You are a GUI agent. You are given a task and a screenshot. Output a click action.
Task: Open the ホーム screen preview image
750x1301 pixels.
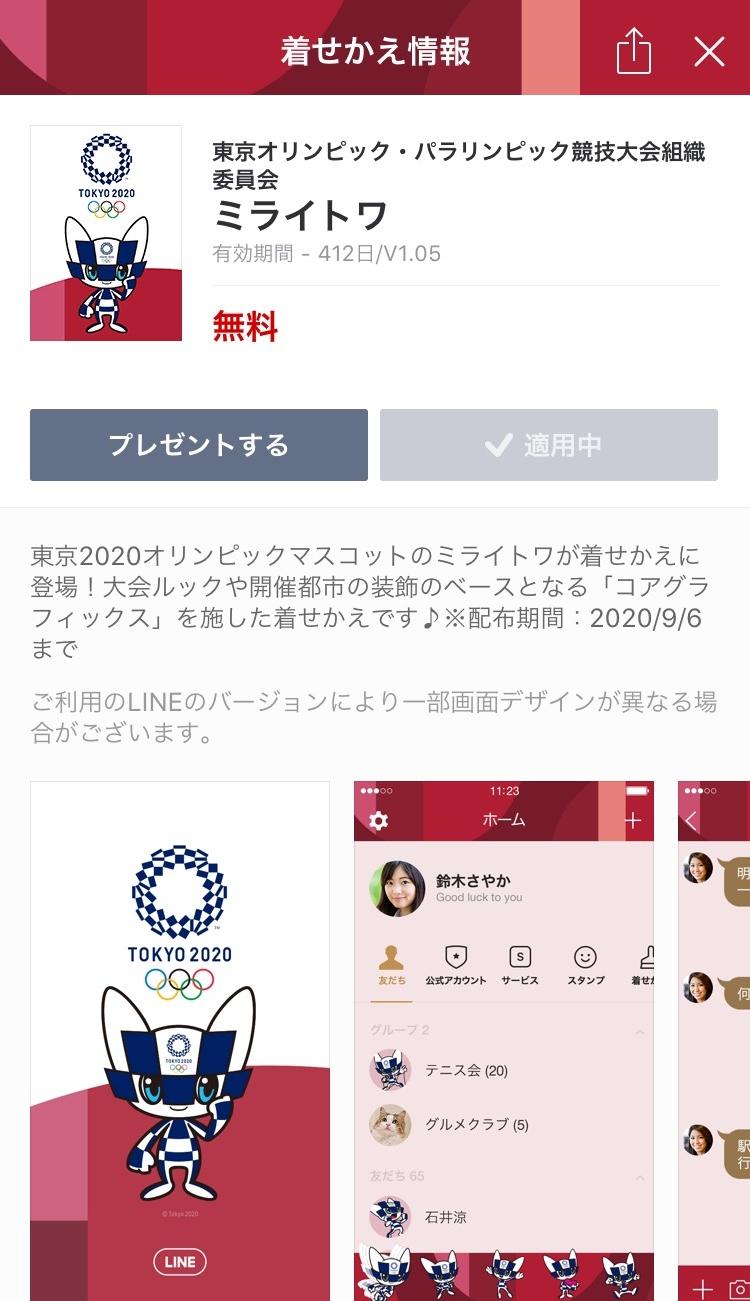coord(504,1040)
